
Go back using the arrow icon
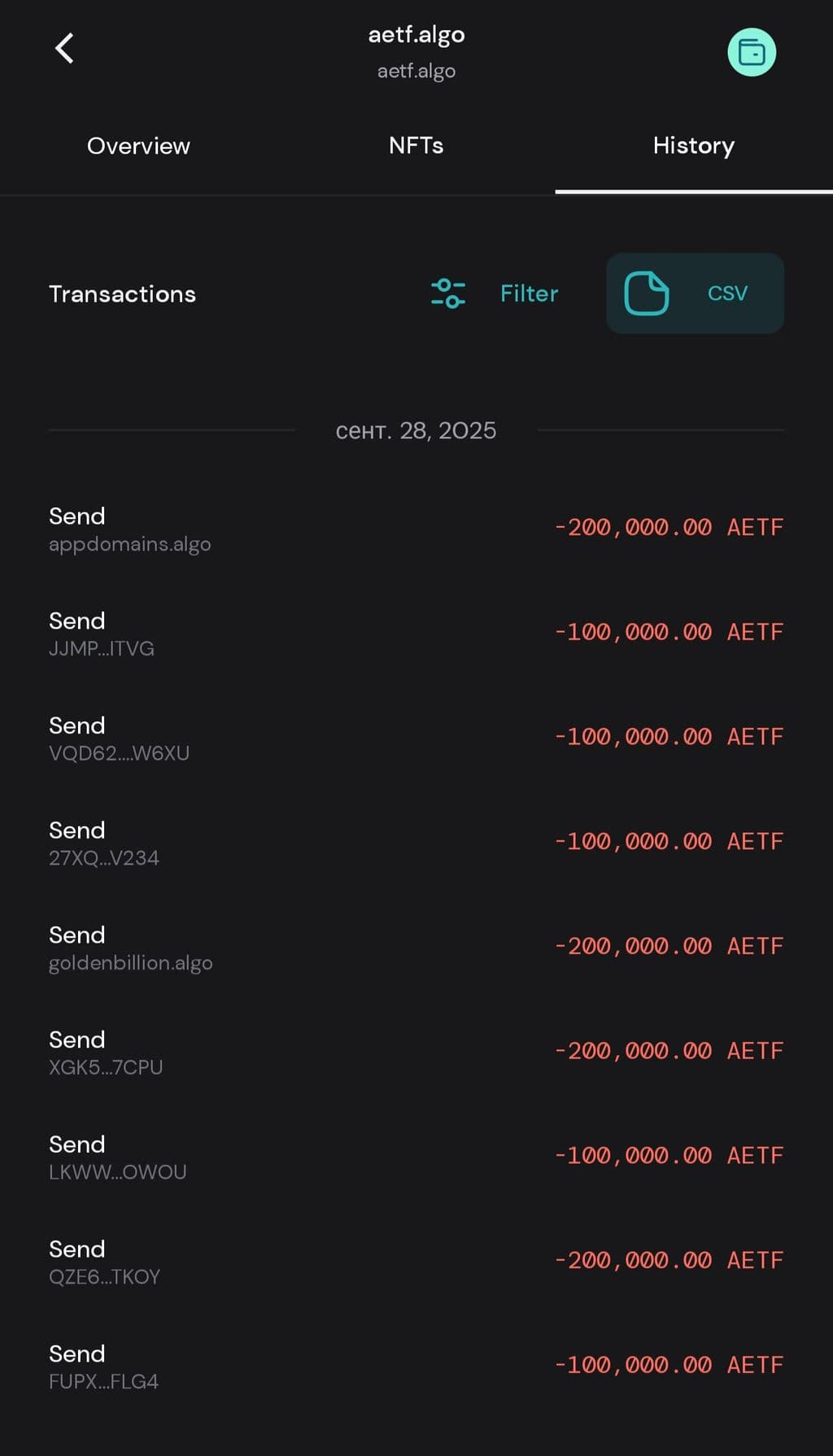click(64, 49)
